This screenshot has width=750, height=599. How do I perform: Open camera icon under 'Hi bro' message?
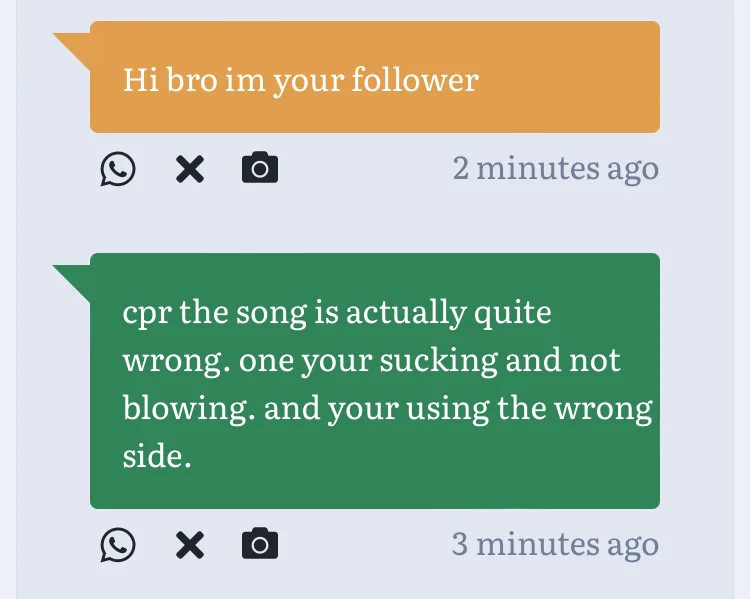(x=260, y=169)
